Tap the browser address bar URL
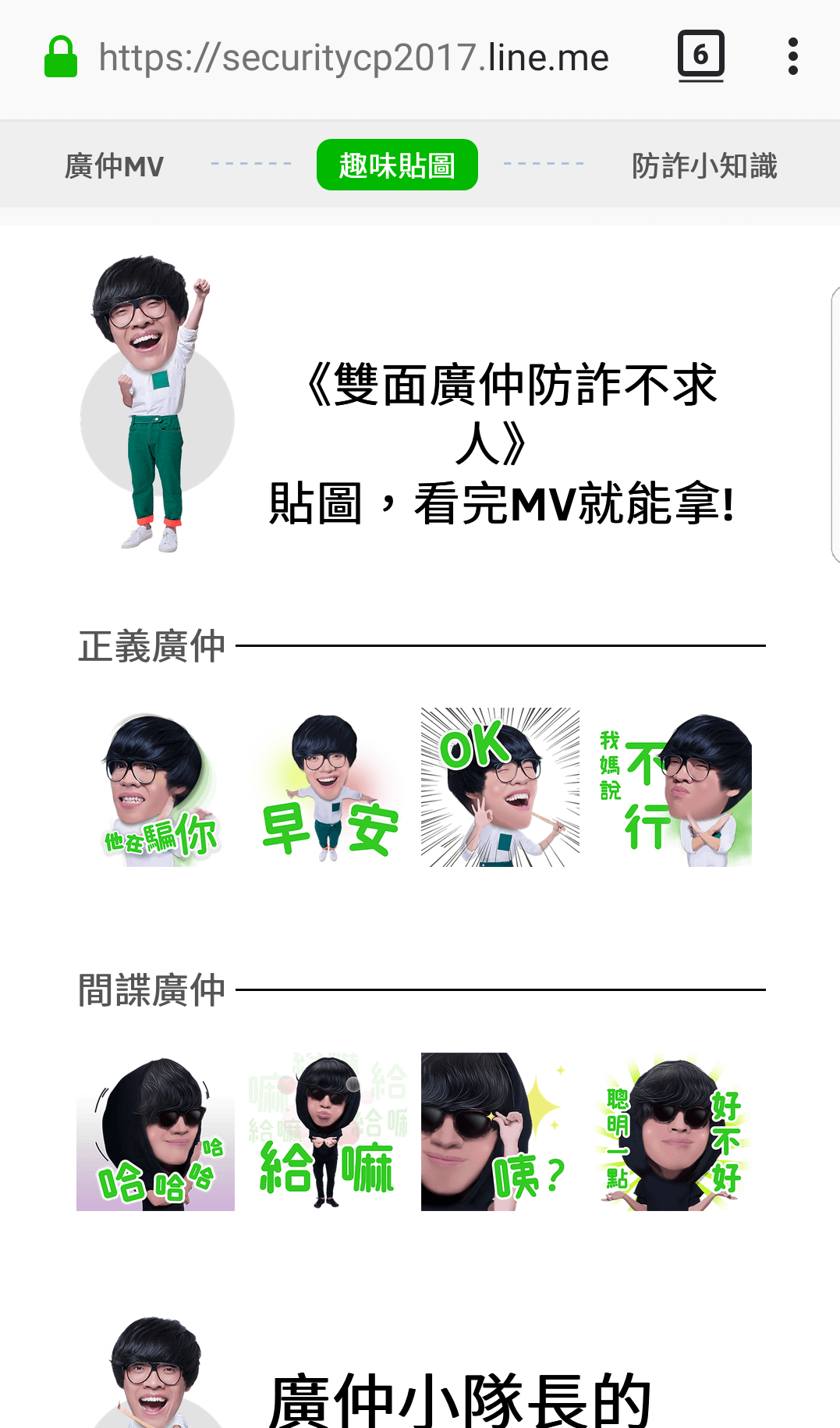The image size is (840, 1428). tap(353, 58)
